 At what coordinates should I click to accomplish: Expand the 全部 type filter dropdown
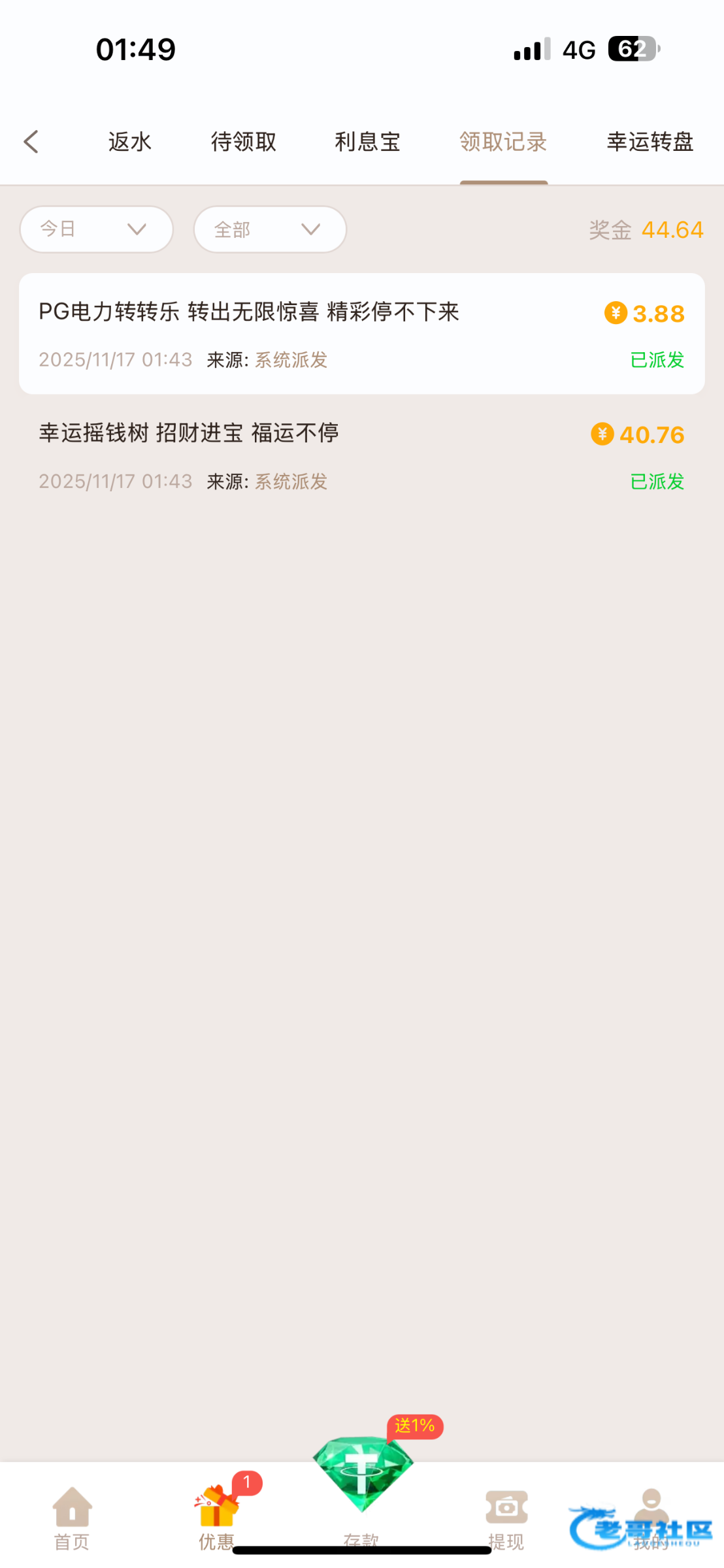(x=270, y=229)
